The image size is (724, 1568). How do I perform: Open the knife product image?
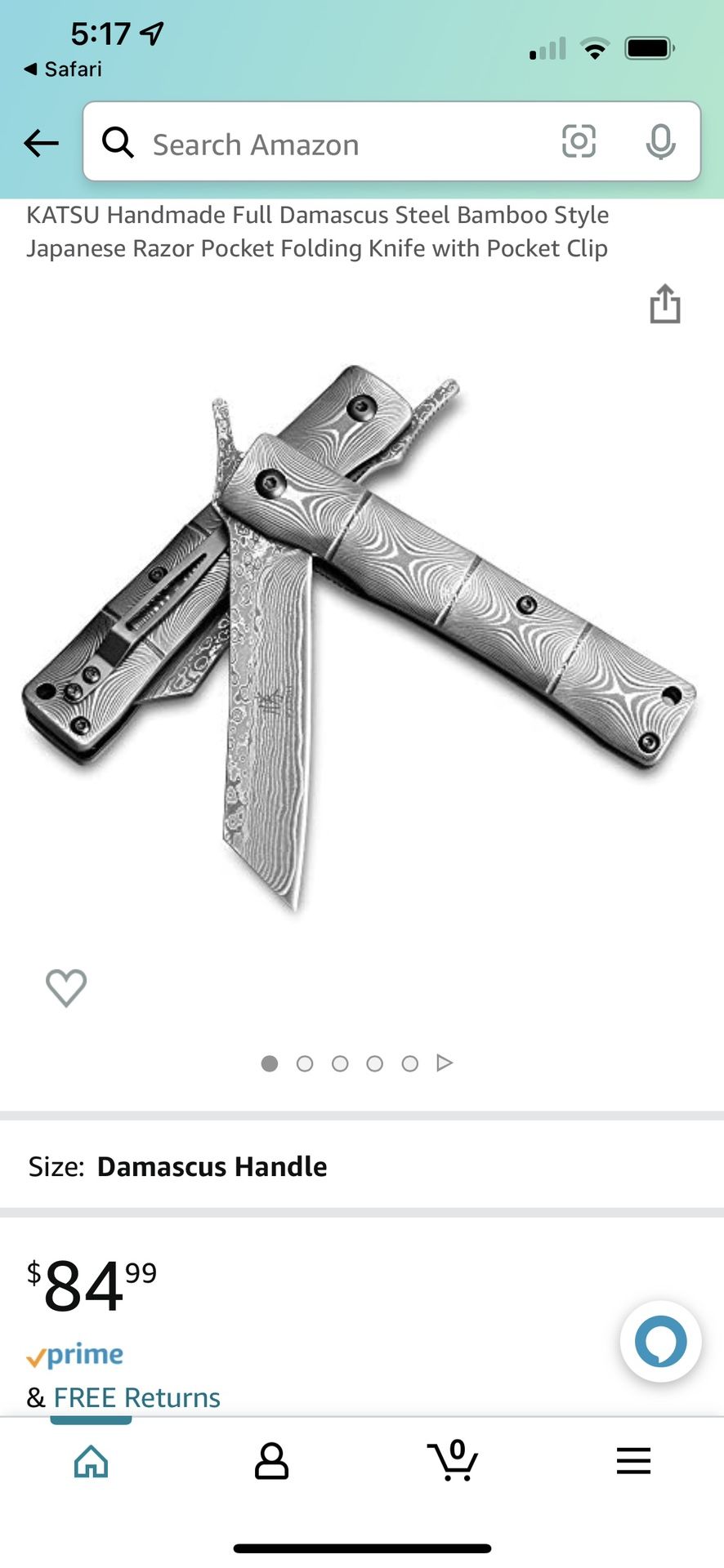click(x=360, y=637)
